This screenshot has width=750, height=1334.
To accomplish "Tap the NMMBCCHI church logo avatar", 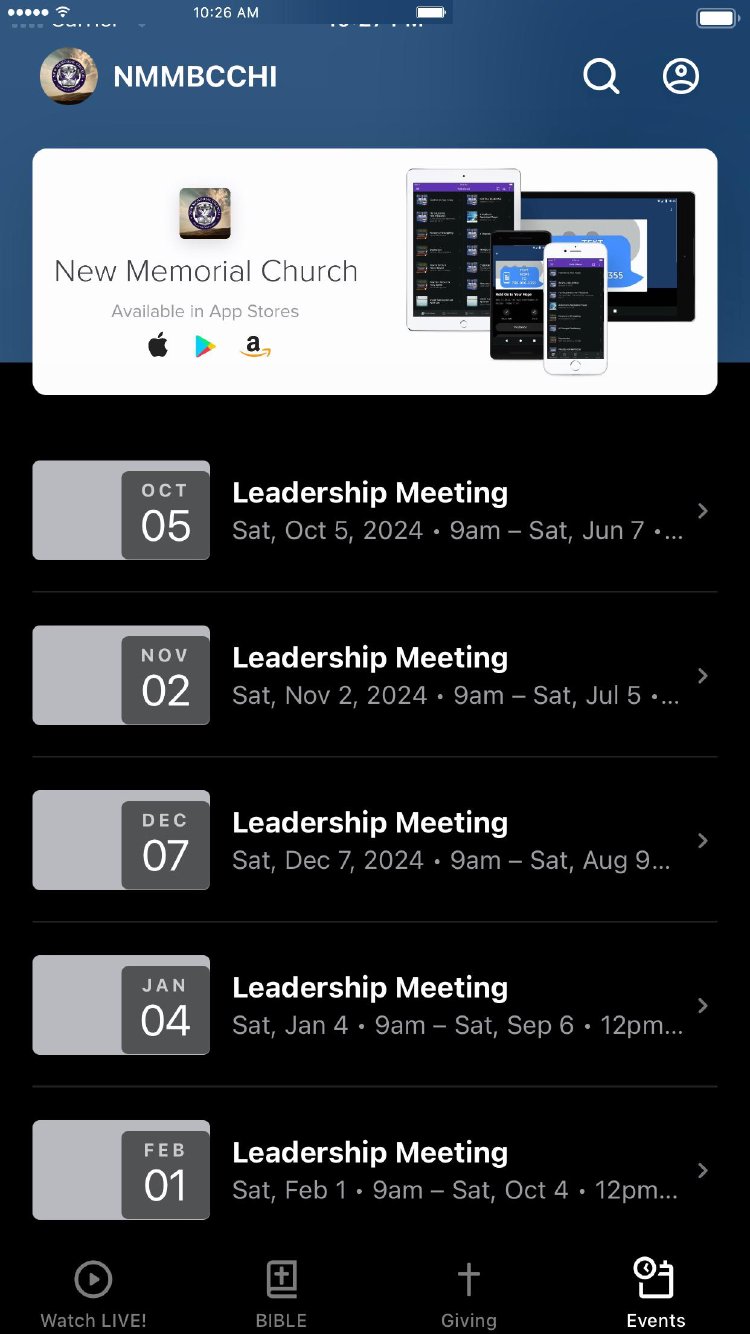I will coord(69,76).
